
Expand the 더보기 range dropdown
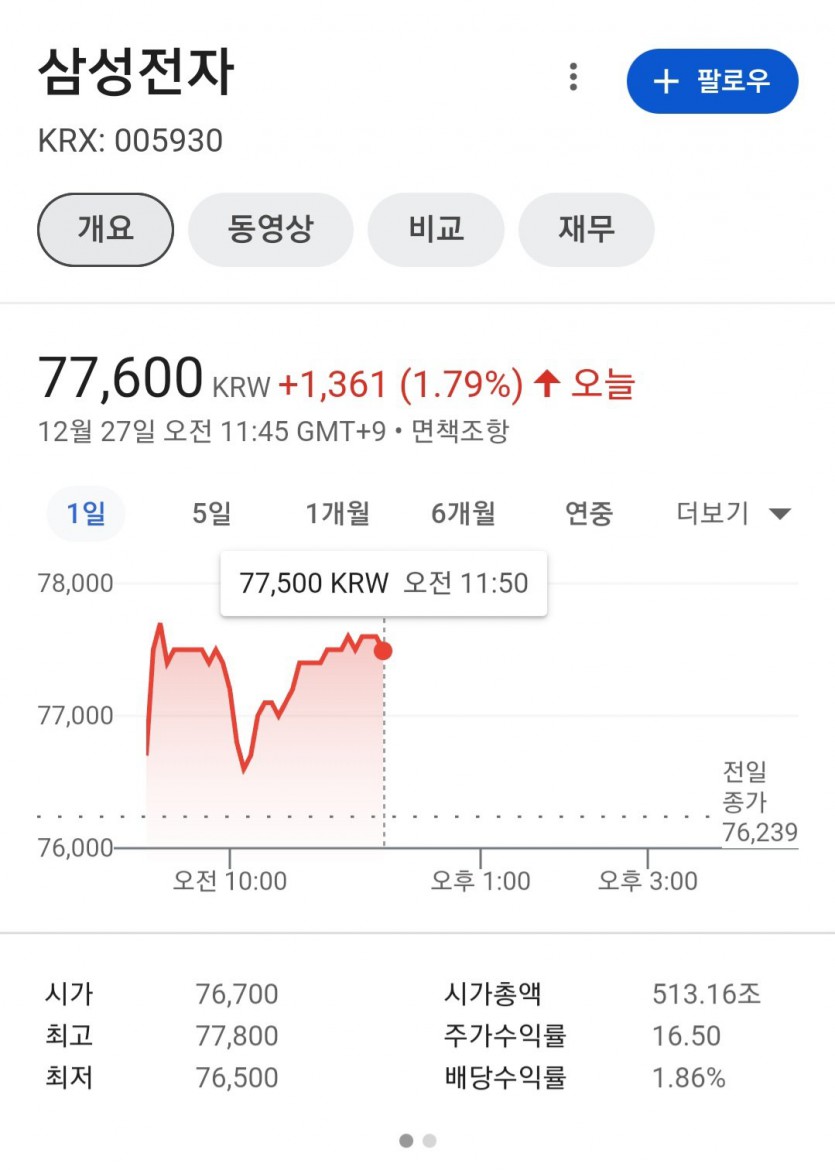pyautogui.click(x=733, y=514)
